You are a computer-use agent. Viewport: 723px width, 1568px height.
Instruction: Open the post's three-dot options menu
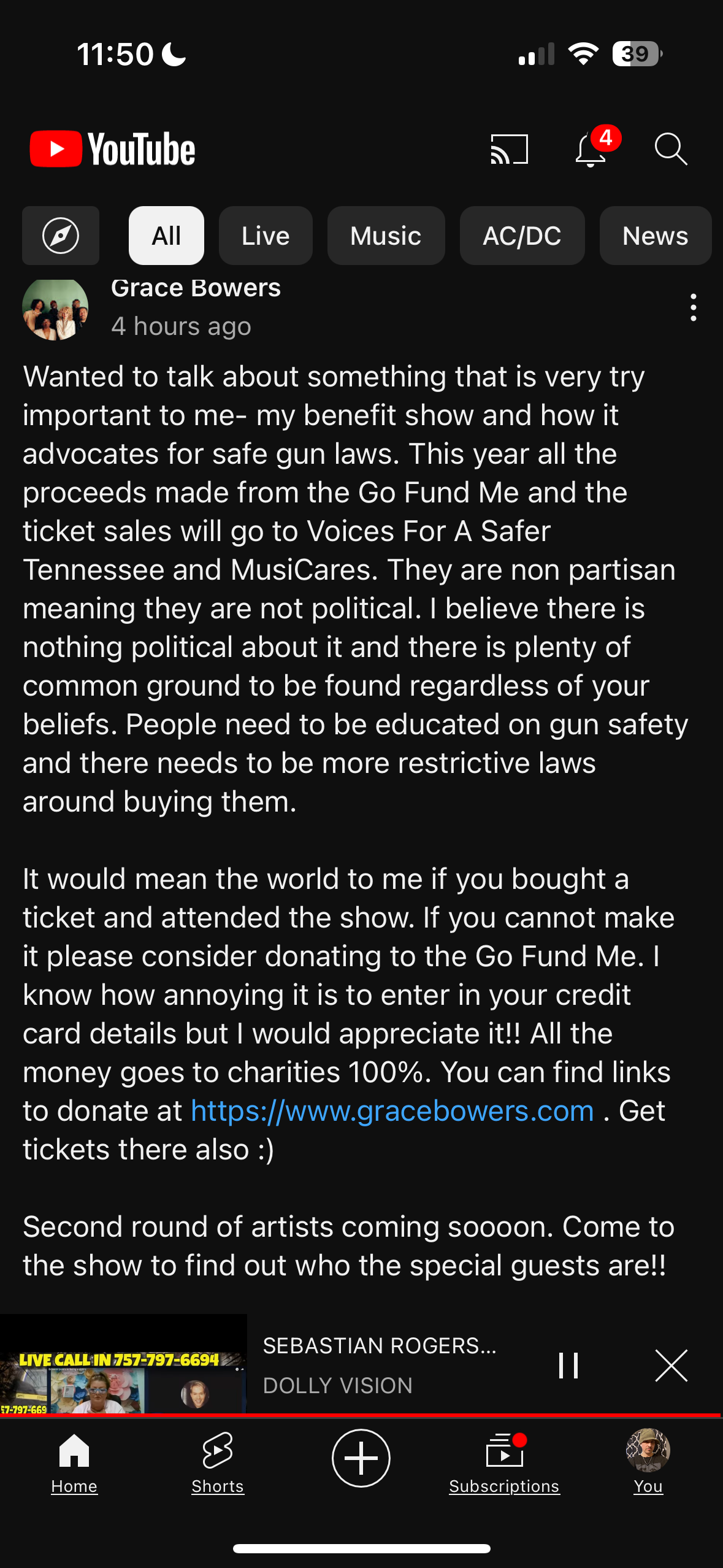[x=694, y=307]
